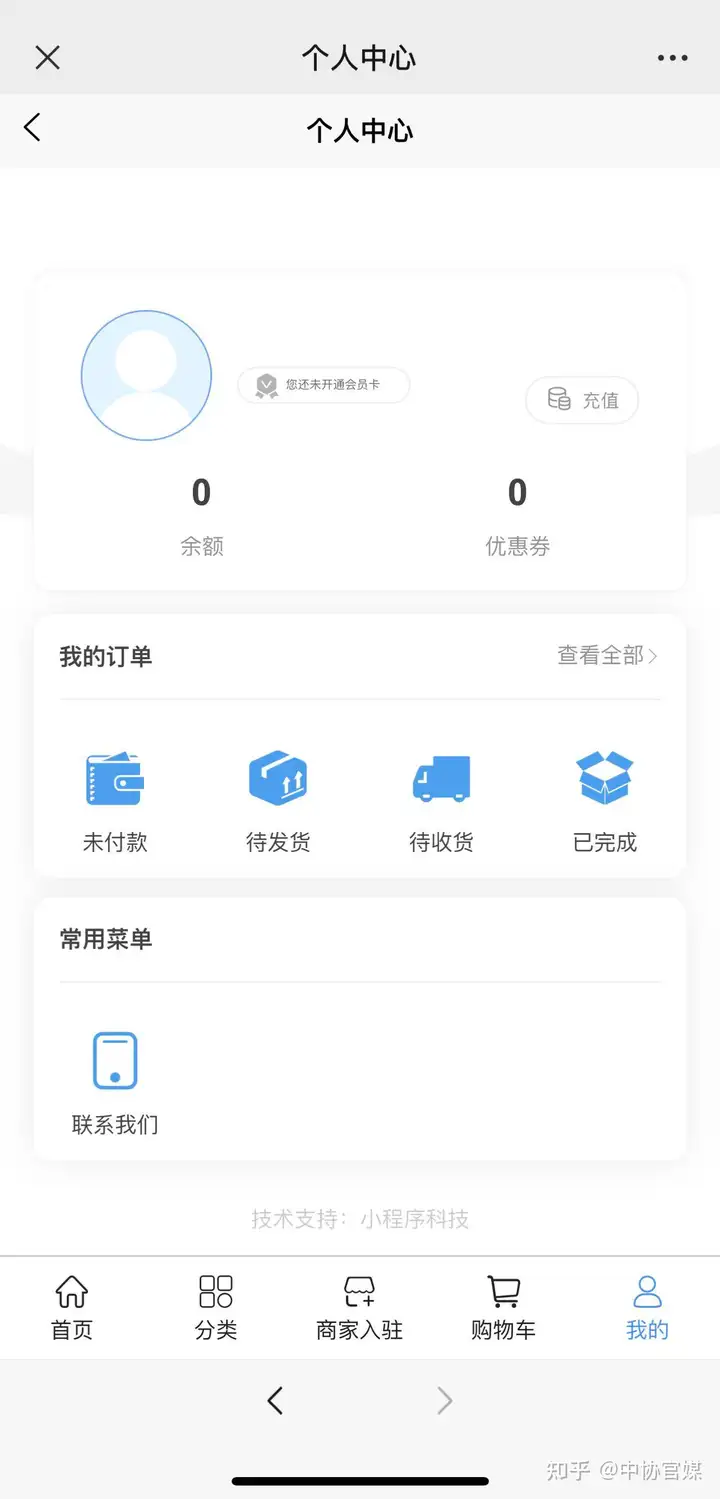Image resolution: width=720 pixels, height=1499 pixels.
Task: Go to the 购物车 shopping cart tab
Action: point(503,1308)
